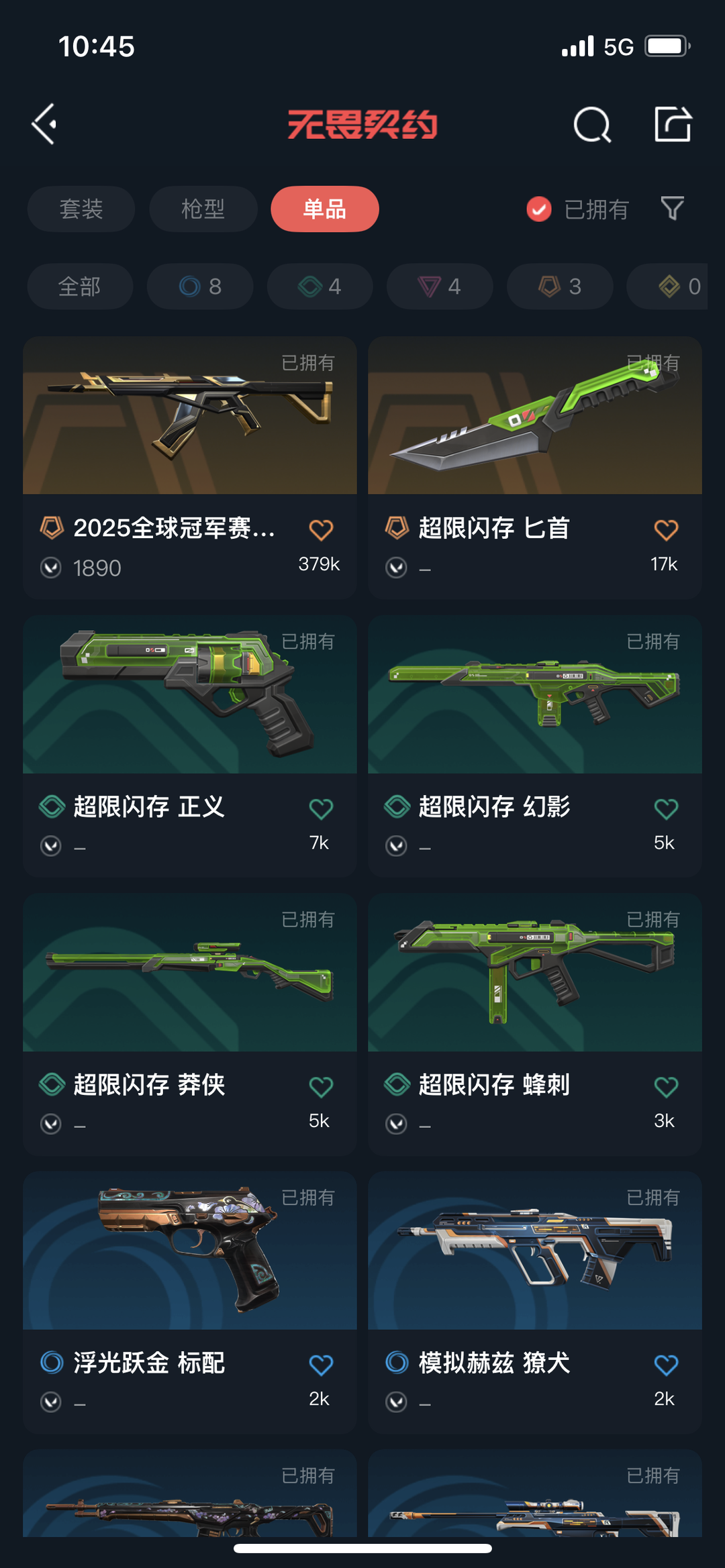This screenshot has height=1568, width=725.
Task: Open the funnel filter icon
Action: [672, 209]
